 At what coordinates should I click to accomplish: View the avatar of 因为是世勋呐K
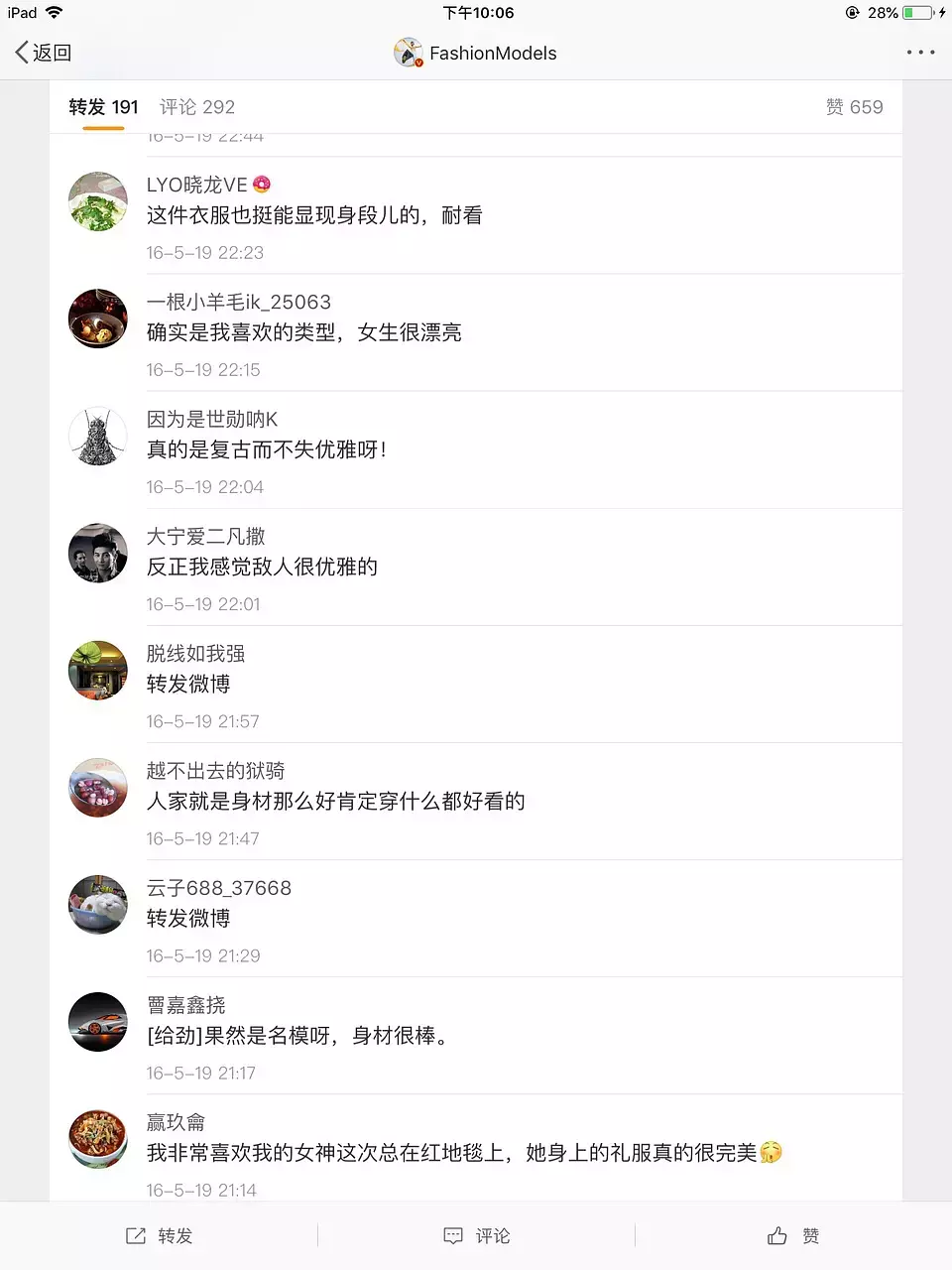[x=98, y=436]
